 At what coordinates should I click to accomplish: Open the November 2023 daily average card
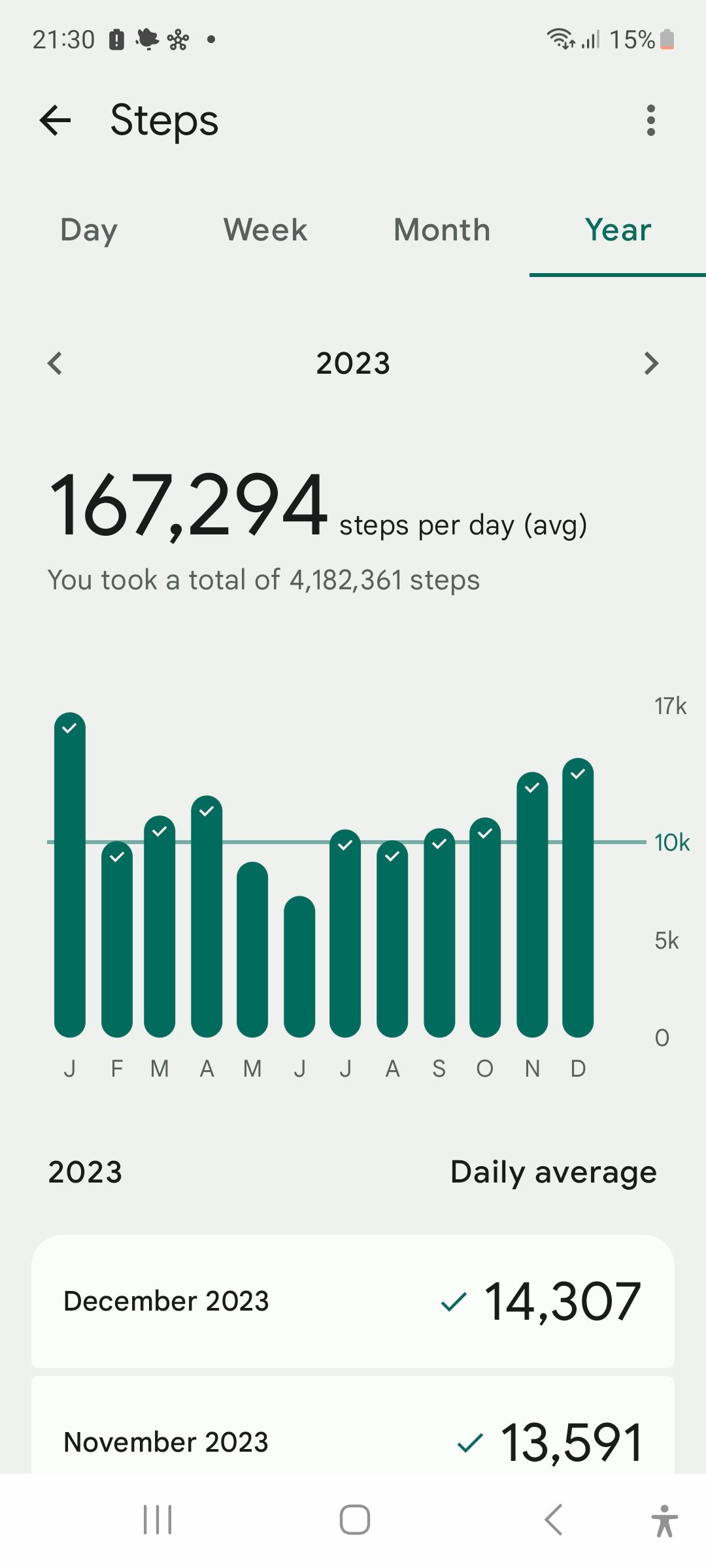coord(353,1437)
